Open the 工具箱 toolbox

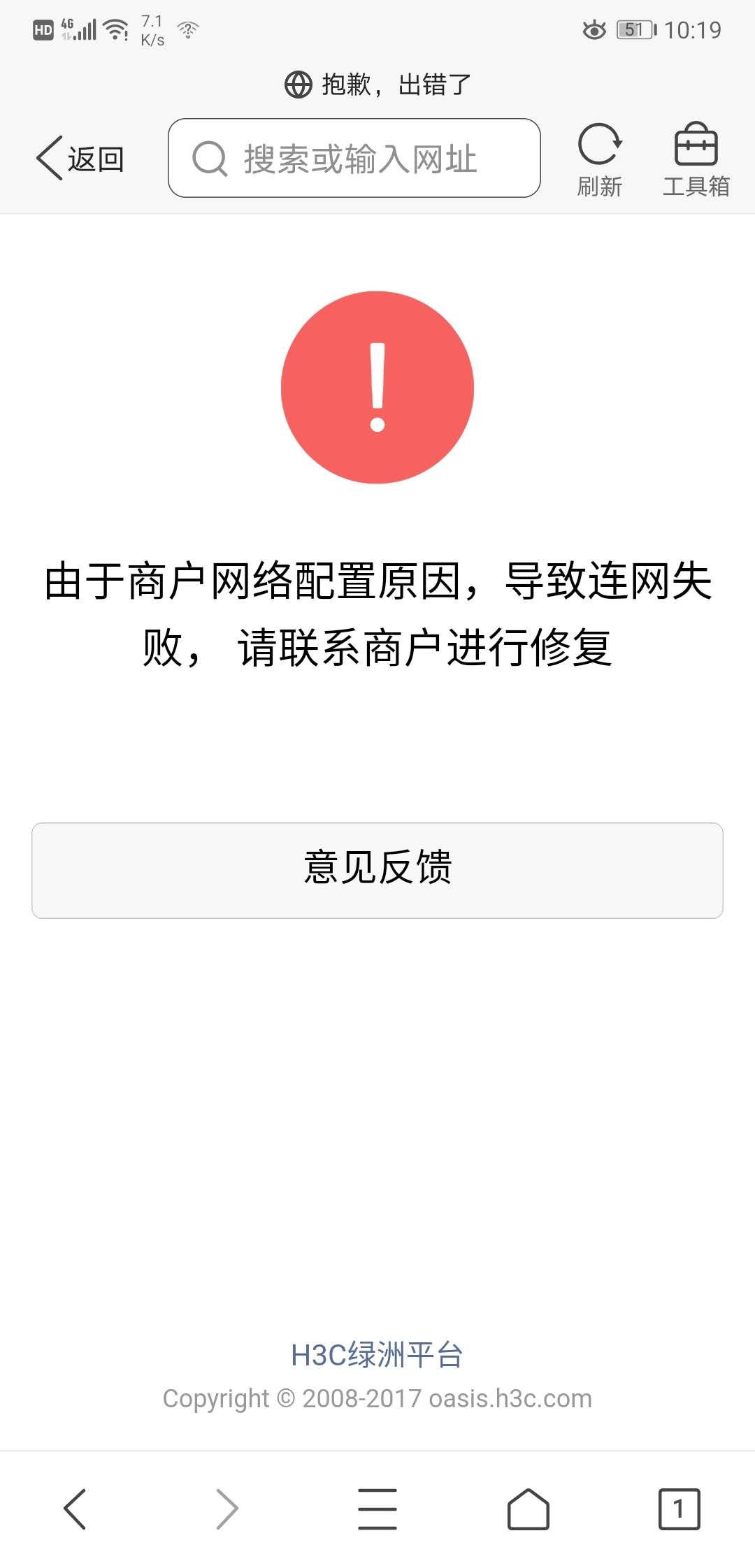pos(696,159)
